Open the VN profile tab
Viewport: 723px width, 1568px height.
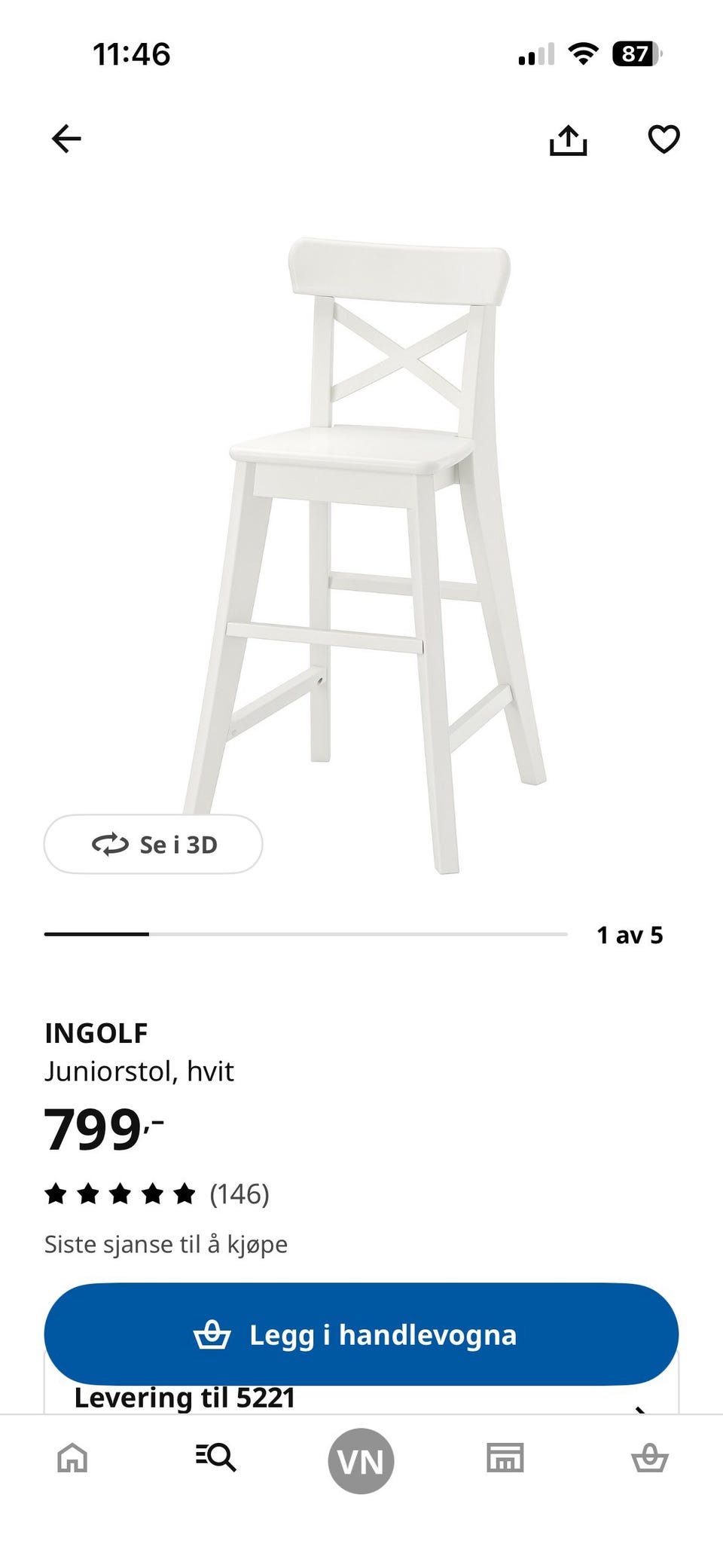coord(361,1461)
